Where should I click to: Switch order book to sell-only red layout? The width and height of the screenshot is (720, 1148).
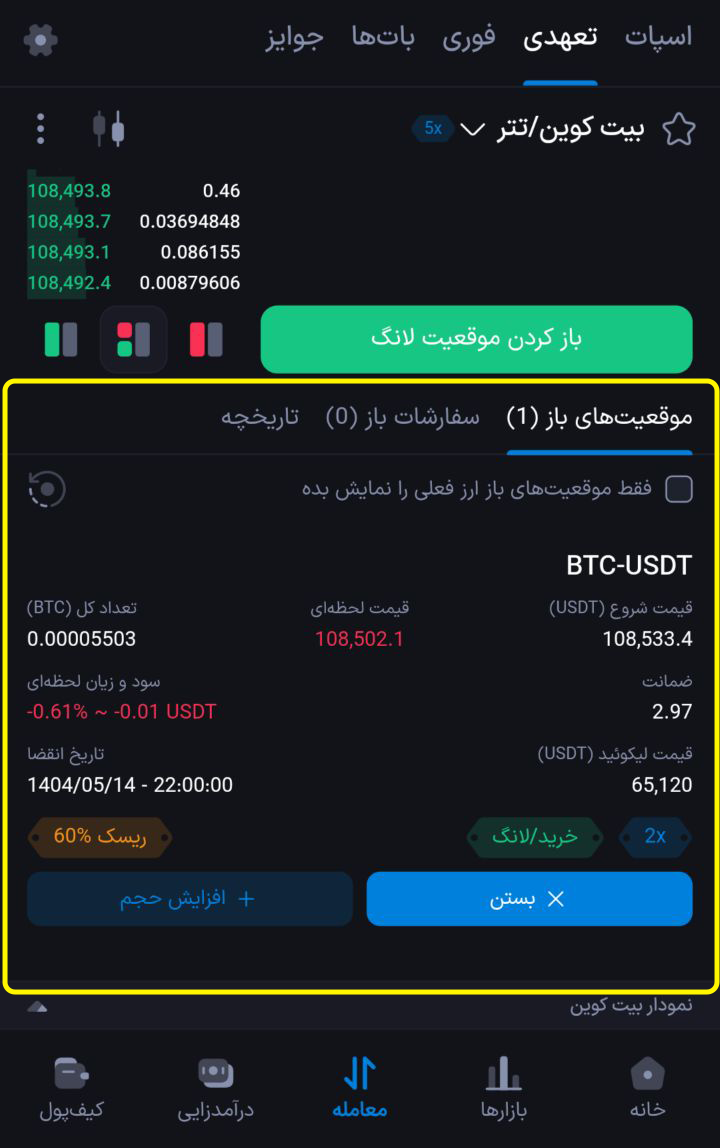207,340
